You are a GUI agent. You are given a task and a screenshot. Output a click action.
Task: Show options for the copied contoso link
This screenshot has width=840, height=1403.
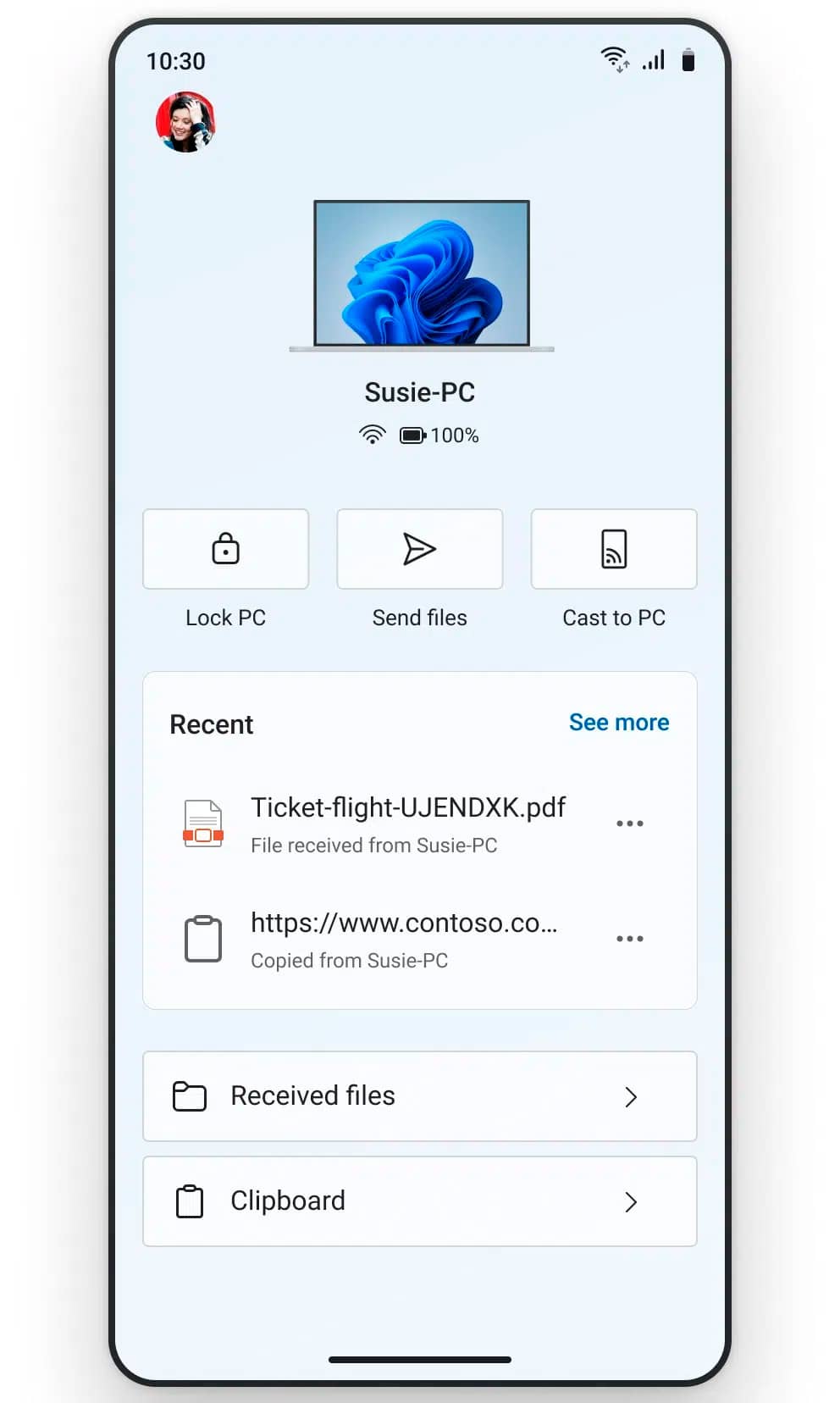(629, 939)
